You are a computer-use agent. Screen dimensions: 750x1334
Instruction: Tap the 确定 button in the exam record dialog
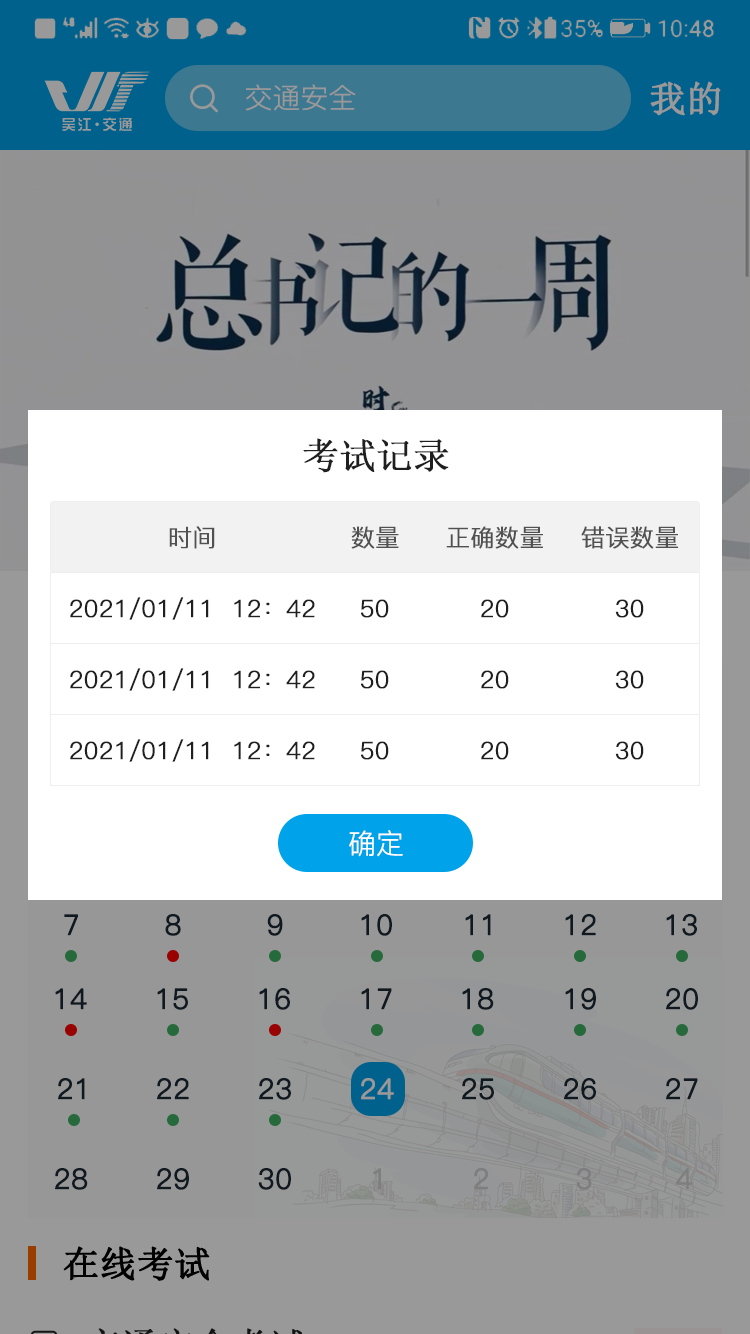(375, 843)
